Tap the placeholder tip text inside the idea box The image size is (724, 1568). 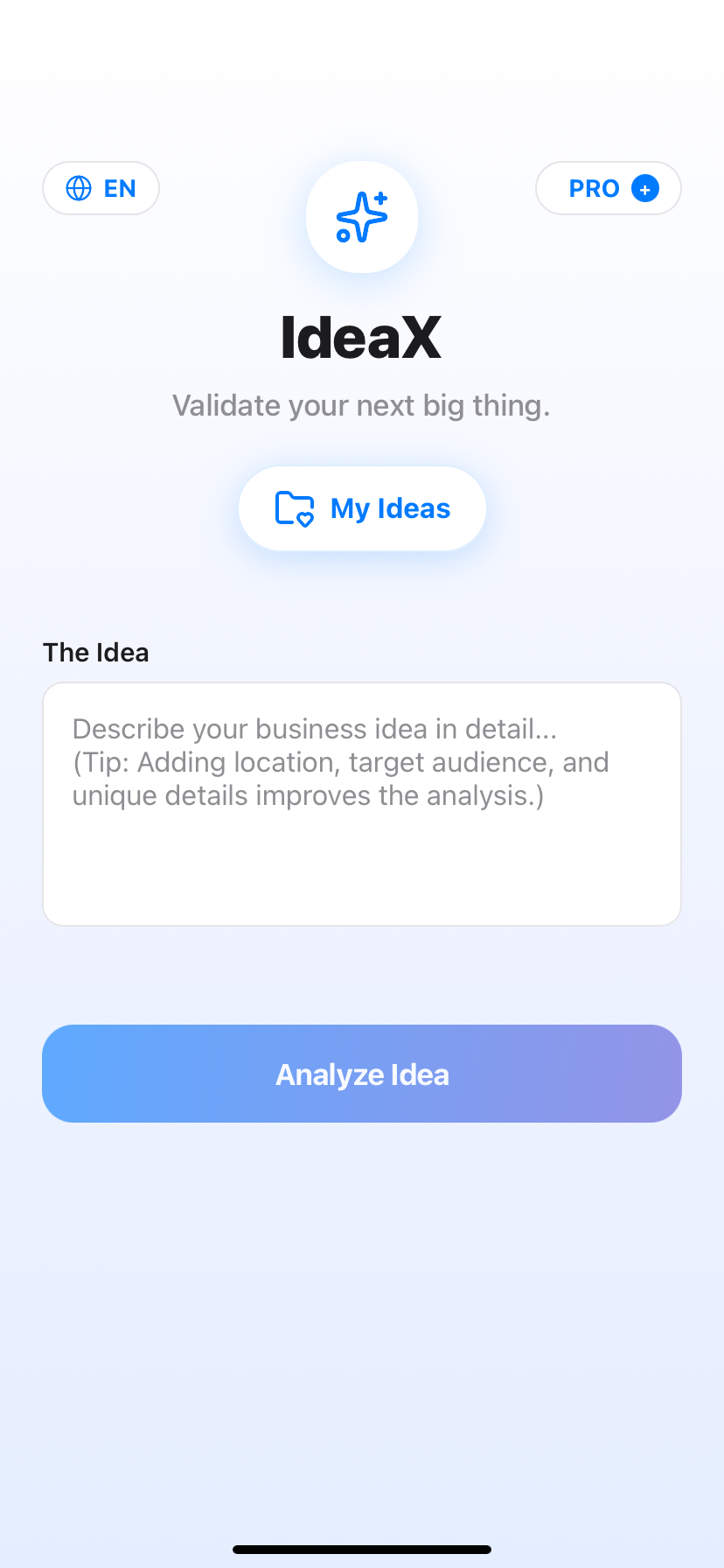pyautogui.click(x=340, y=778)
